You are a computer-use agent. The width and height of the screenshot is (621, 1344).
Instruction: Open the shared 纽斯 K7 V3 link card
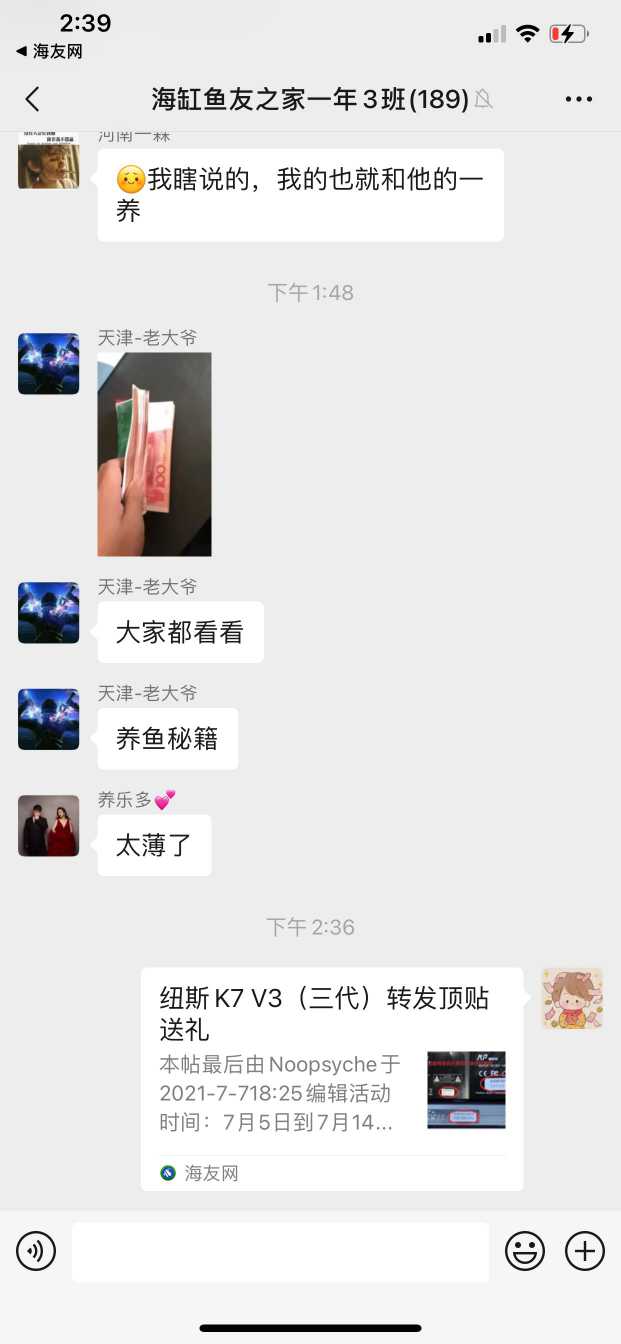[331, 1078]
